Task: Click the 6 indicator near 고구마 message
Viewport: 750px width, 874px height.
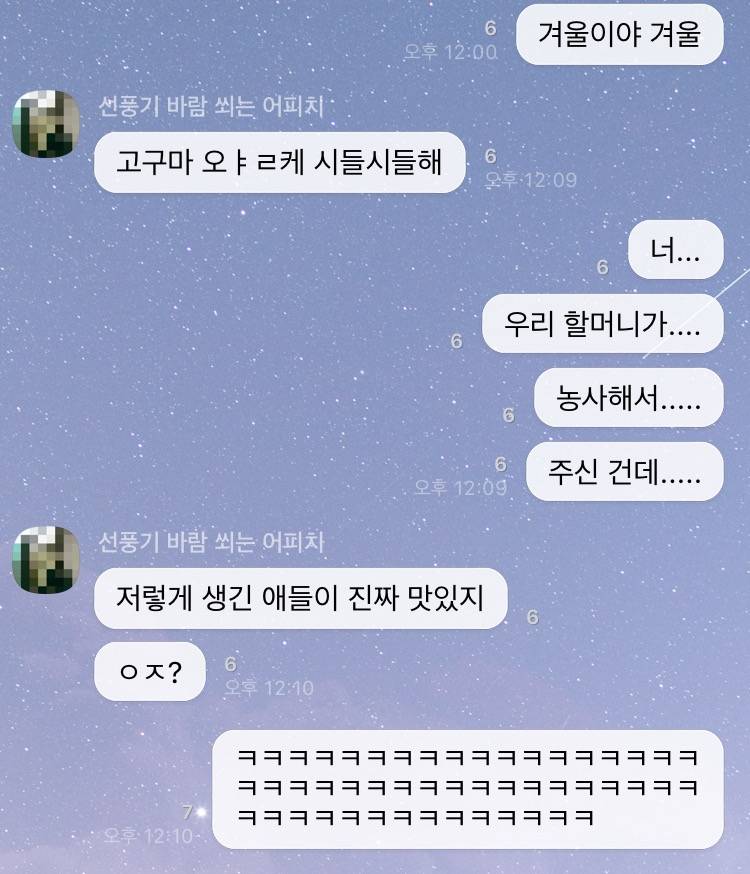Action: click(x=490, y=155)
